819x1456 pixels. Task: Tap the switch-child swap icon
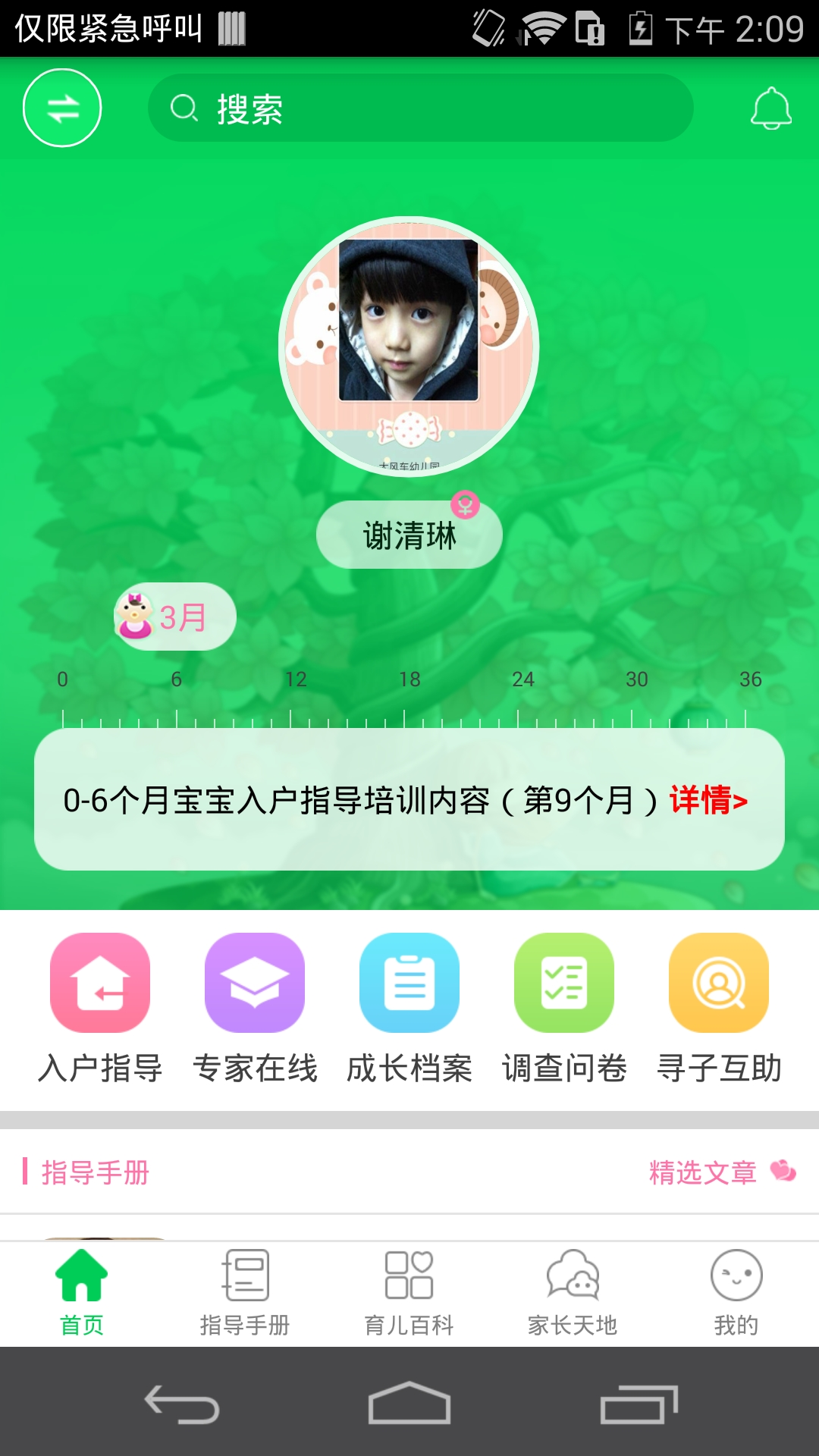62,108
